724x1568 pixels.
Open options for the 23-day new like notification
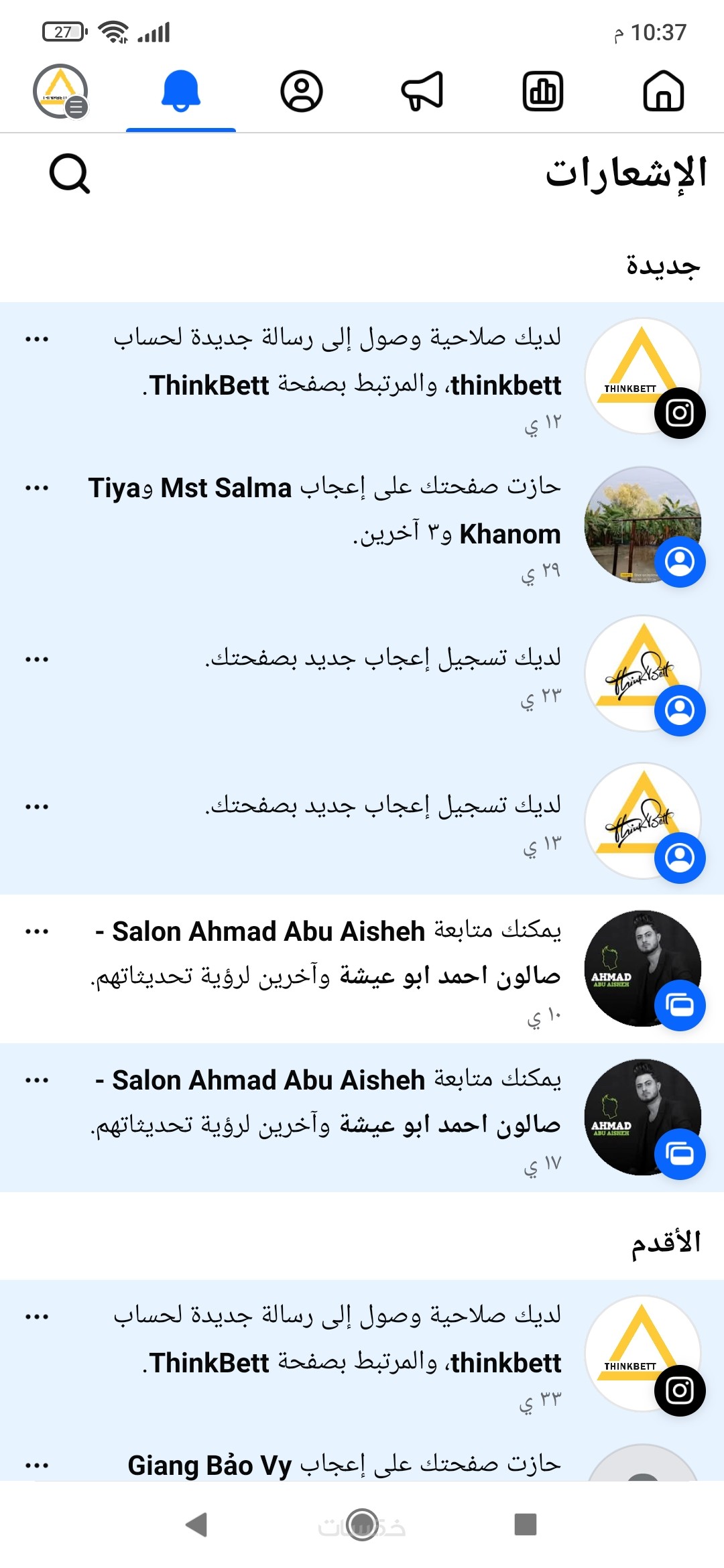click(x=37, y=659)
